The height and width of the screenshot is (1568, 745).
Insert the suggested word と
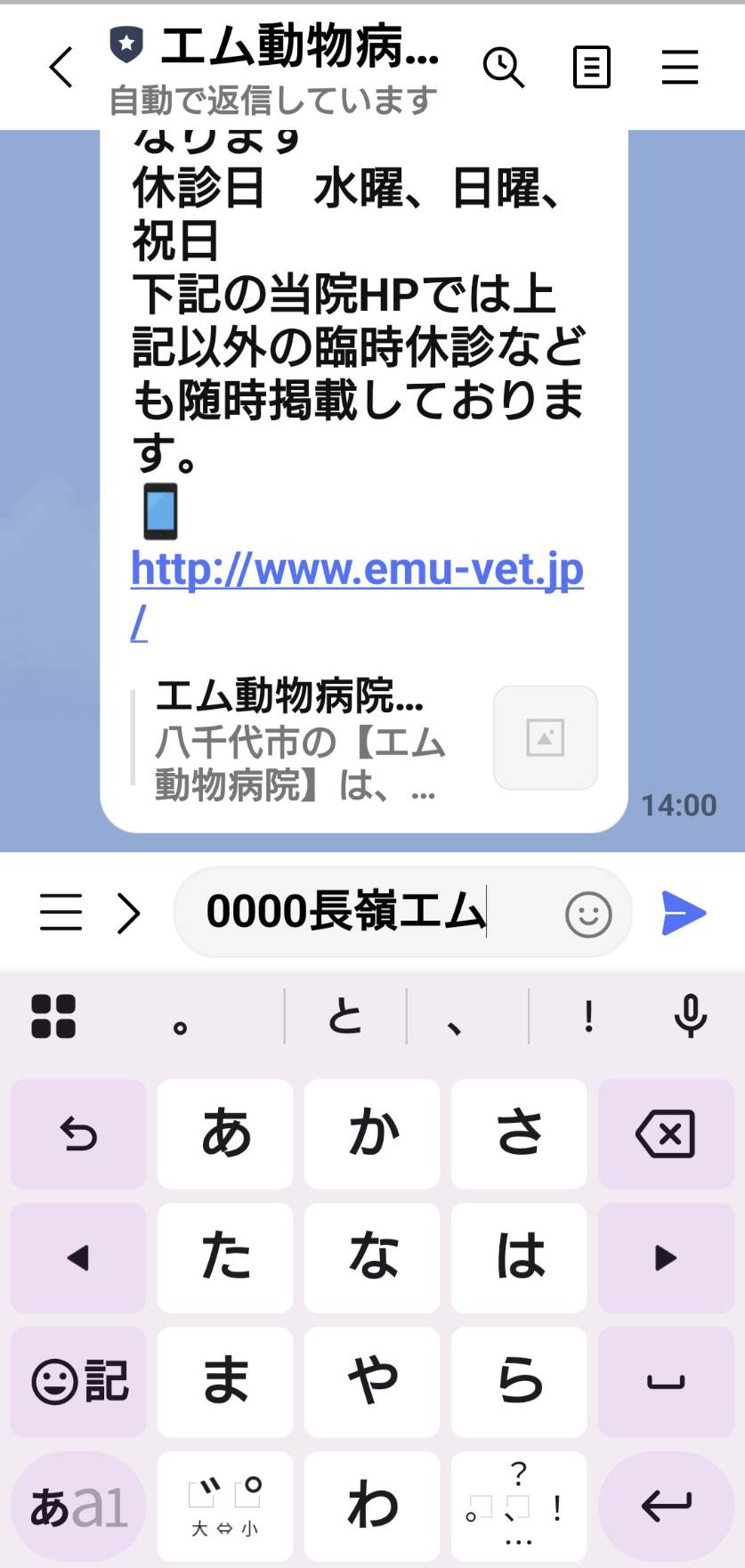345,1016
